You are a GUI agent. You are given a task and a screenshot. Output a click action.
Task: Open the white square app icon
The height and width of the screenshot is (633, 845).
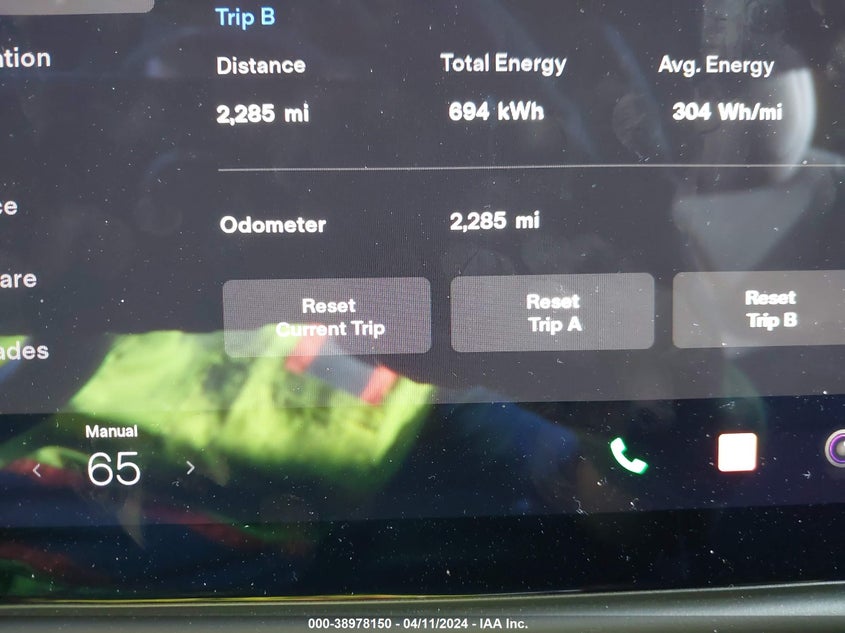click(x=737, y=453)
